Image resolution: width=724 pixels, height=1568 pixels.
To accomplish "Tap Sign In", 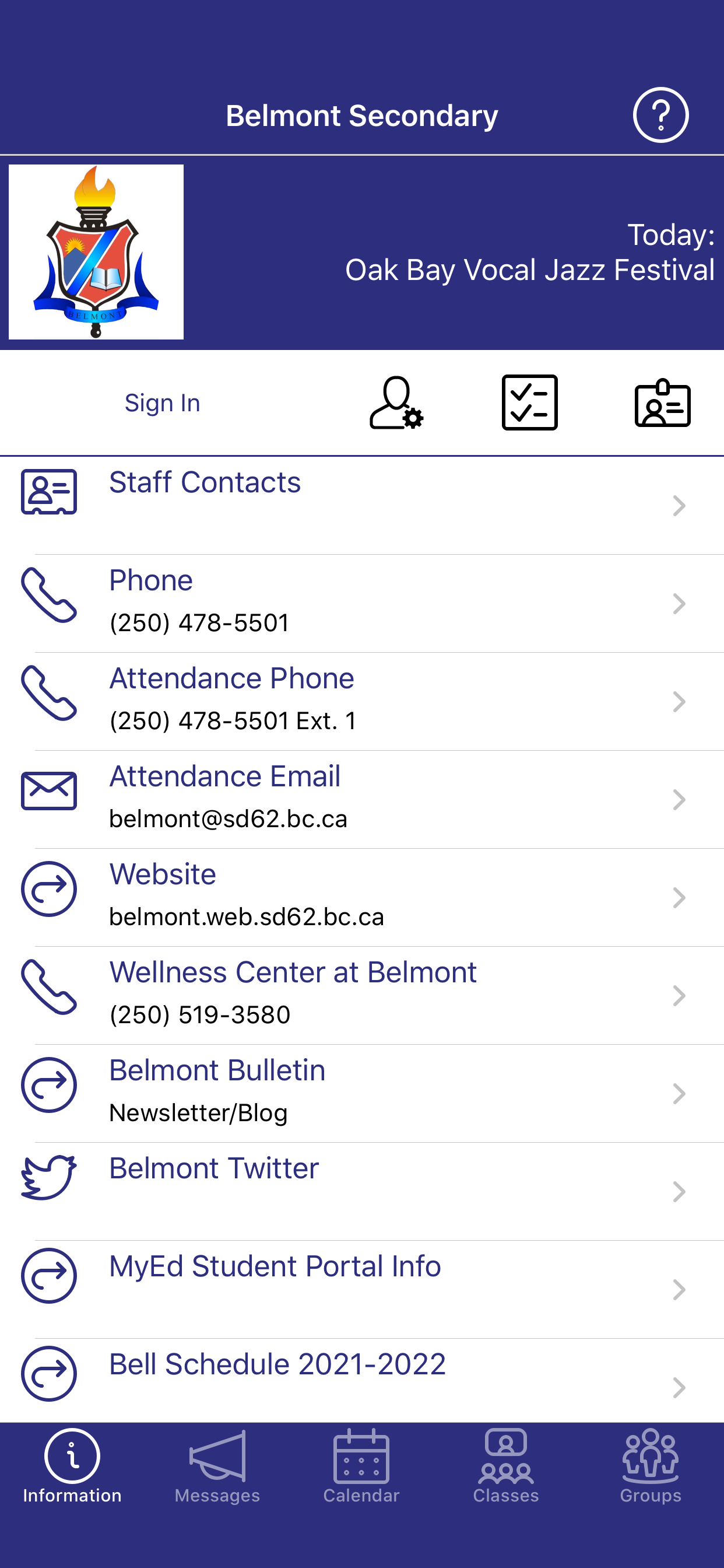I will 163,403.
